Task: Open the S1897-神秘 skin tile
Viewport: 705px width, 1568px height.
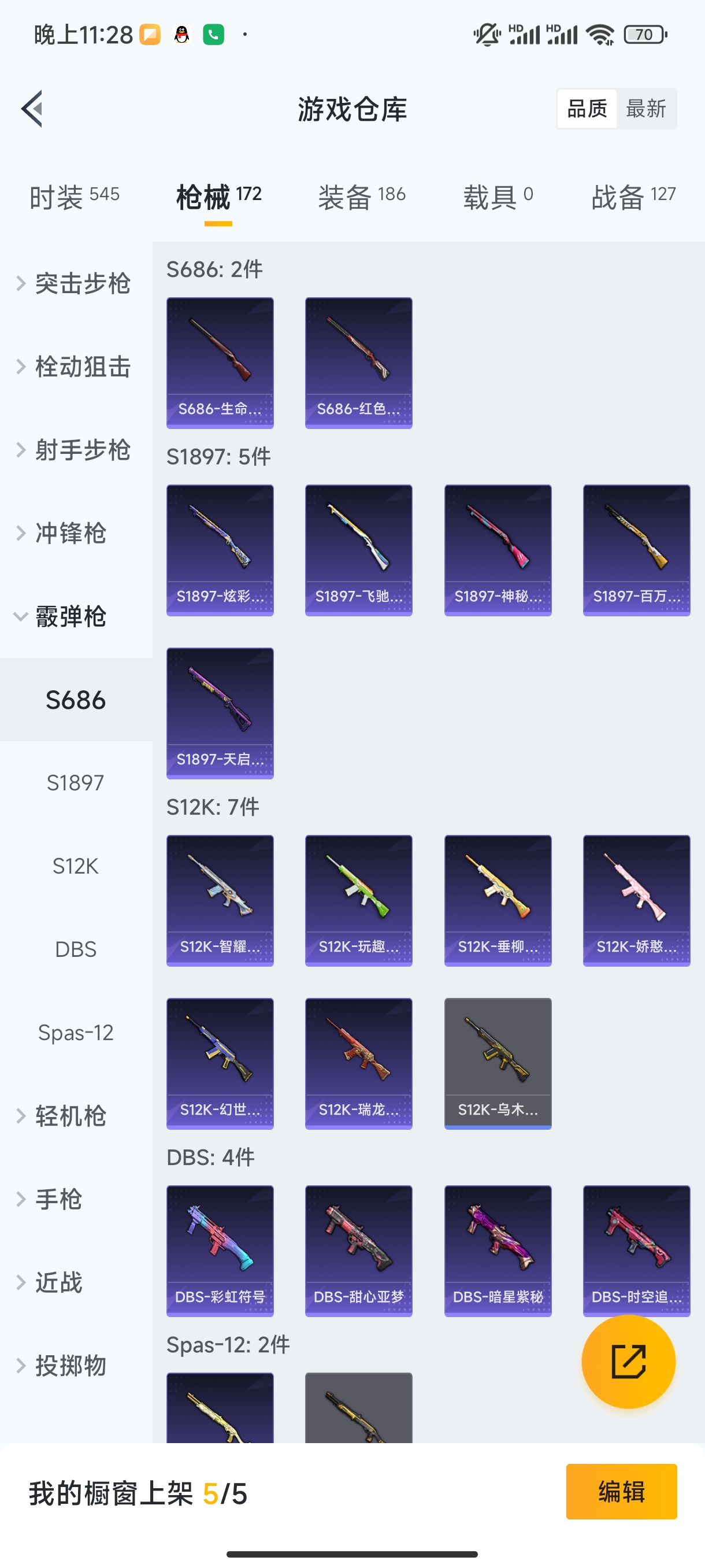Action: point(498,550)
